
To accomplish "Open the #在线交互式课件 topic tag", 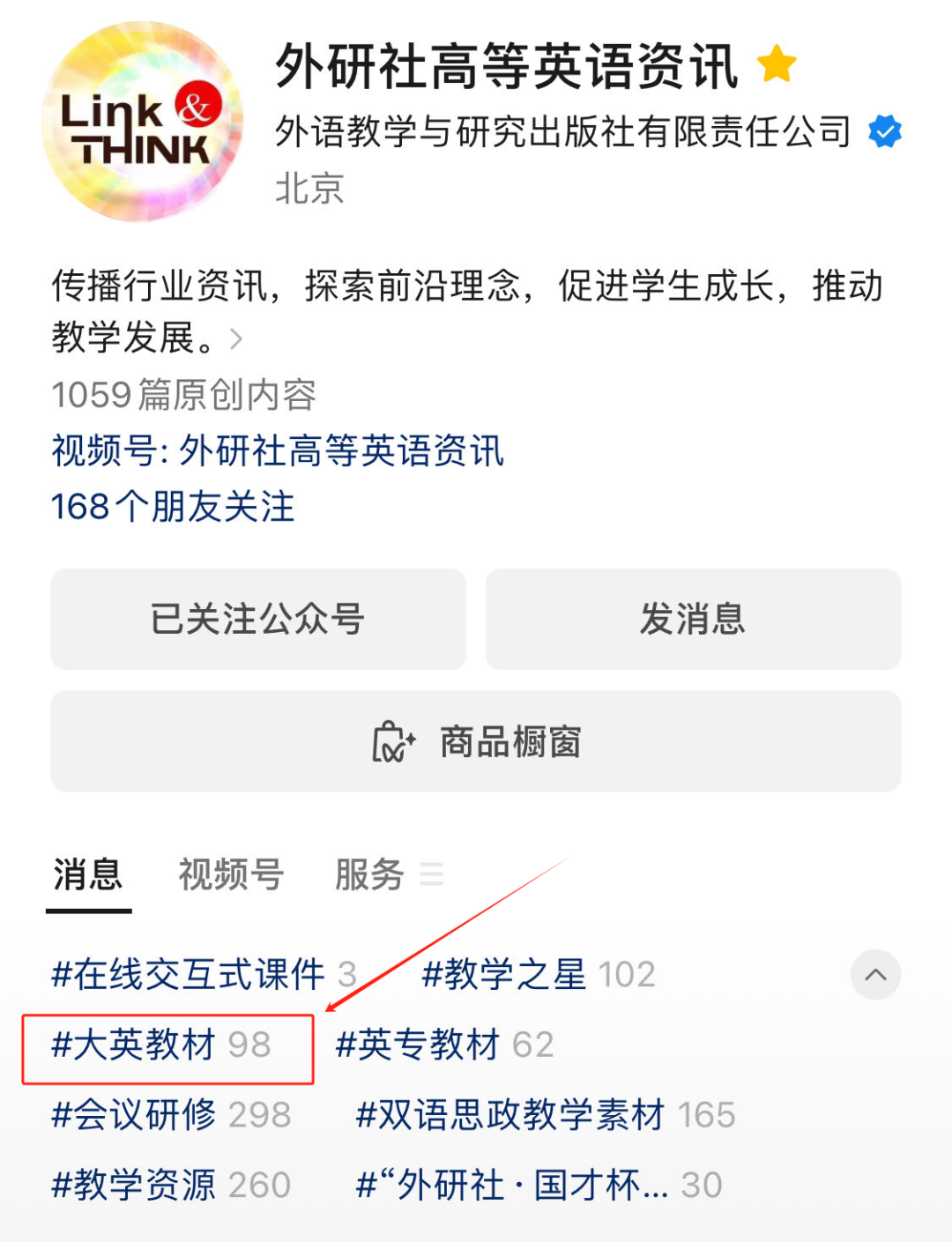I will 204,975.
